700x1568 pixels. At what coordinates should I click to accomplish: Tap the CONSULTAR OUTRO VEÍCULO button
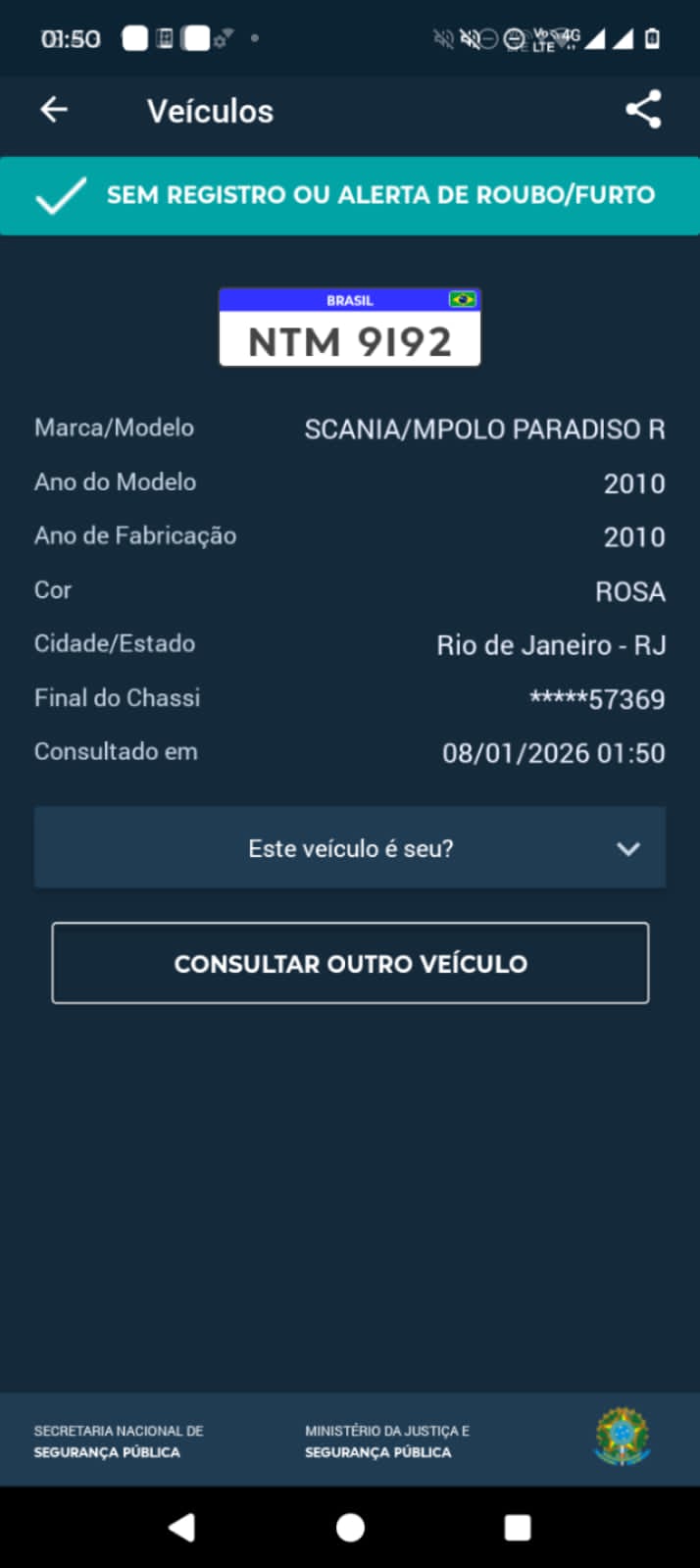pyautogui.click(x=350, y=963)
